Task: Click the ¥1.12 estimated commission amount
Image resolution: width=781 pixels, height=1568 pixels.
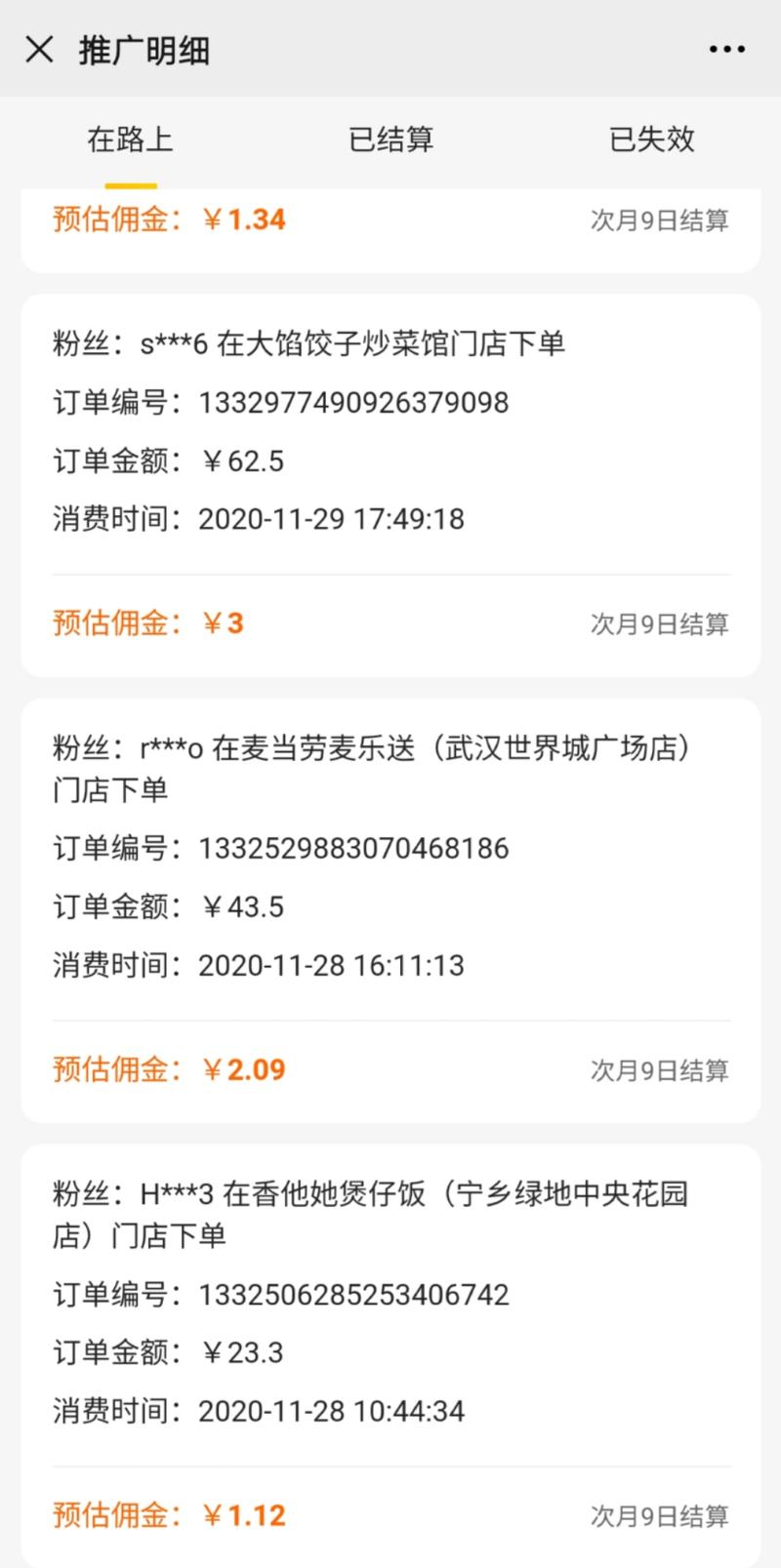Action: [244, 1514]
